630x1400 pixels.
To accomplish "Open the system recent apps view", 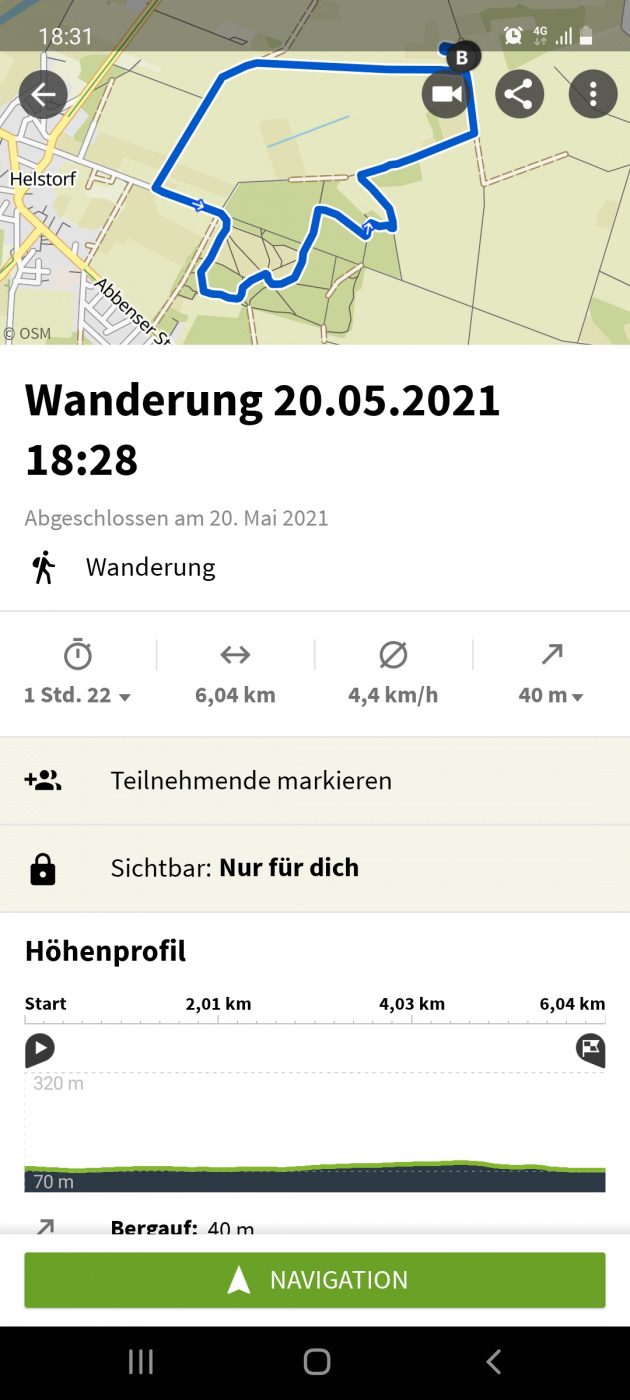I will point(141,1361).
